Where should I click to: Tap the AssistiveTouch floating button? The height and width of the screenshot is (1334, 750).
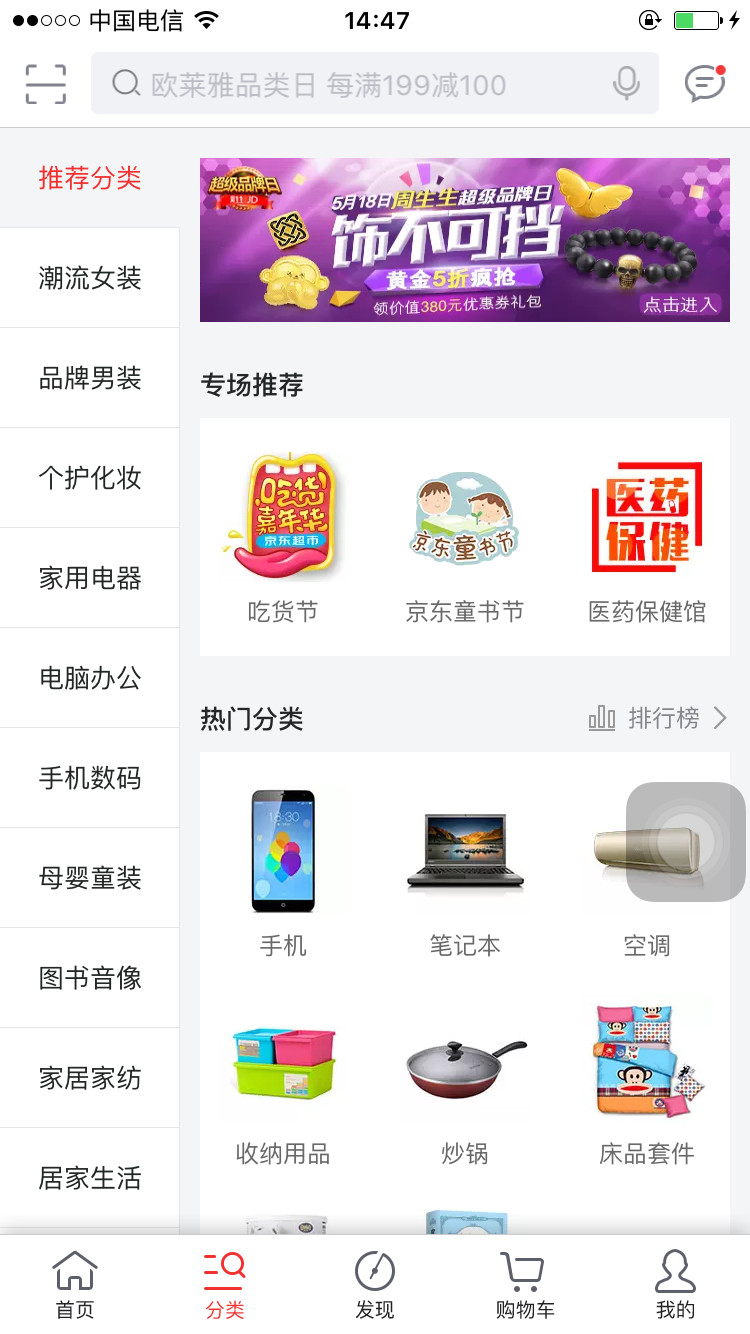(x=686, y=842)
